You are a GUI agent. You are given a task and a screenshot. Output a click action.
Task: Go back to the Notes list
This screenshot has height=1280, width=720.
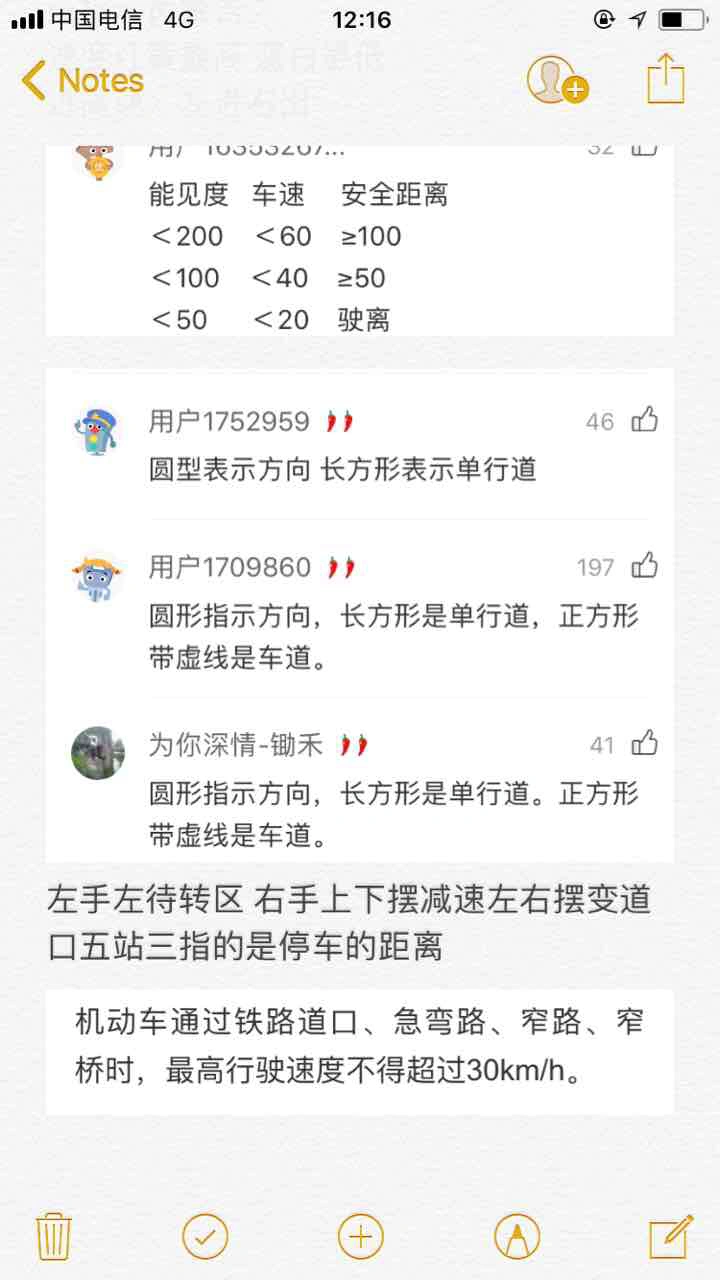point(83,80)
